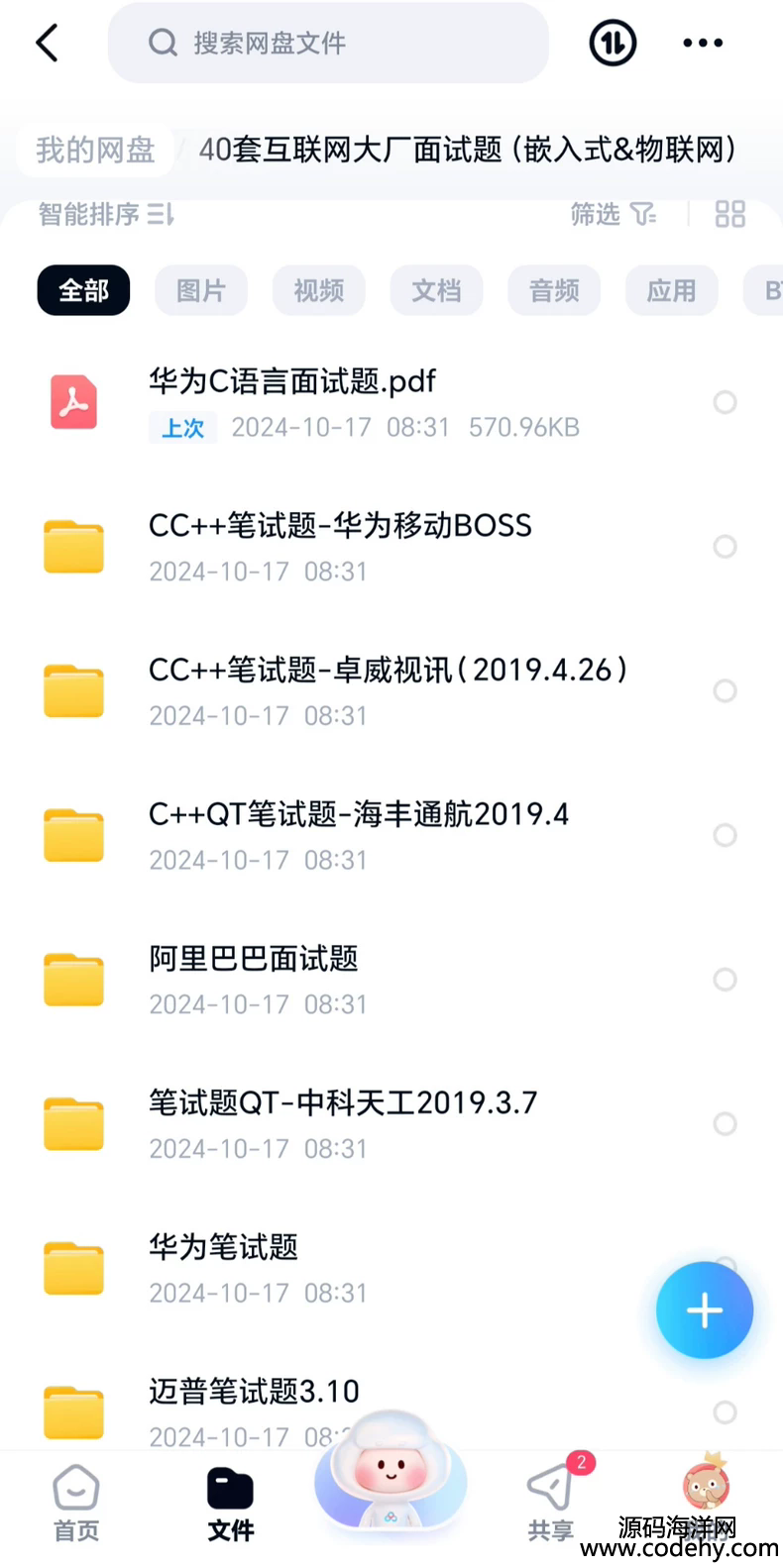Open the transfer list icon
Screen dimensions: 783x1568
[613, 43]
